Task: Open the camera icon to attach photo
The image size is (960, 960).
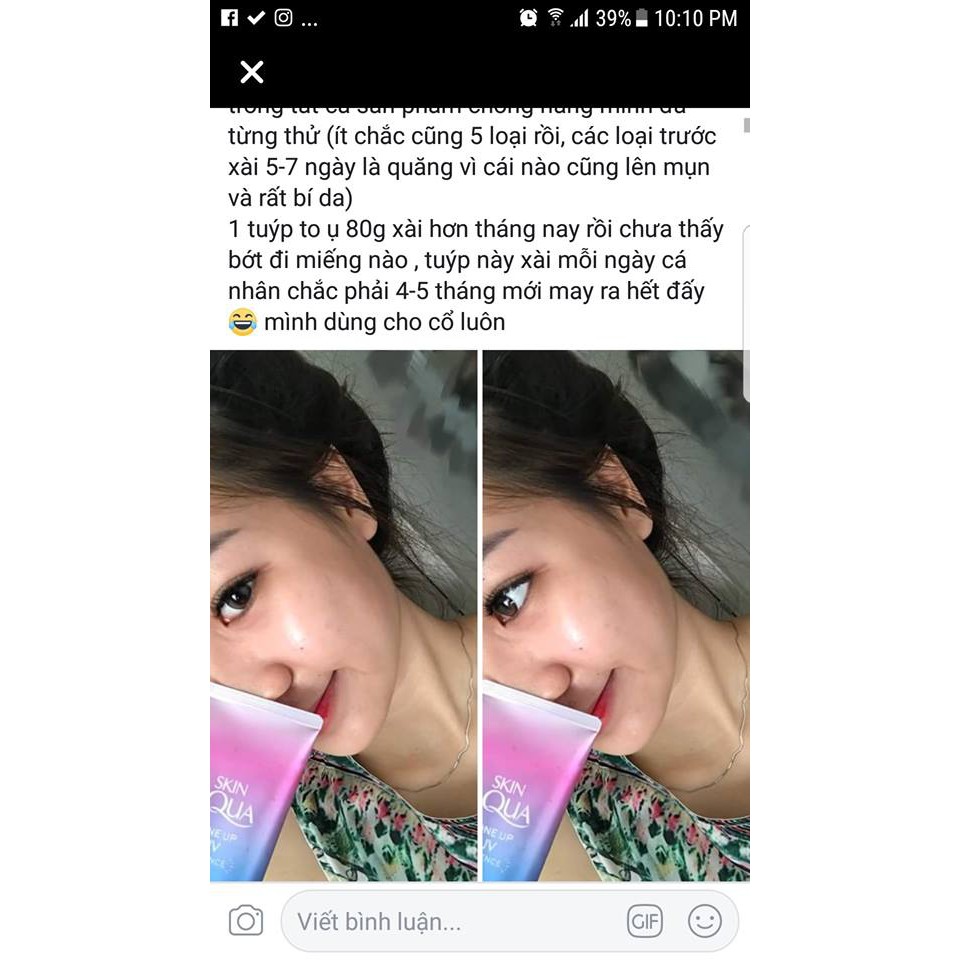Action: pyautogui.click(x=246, y=921)
